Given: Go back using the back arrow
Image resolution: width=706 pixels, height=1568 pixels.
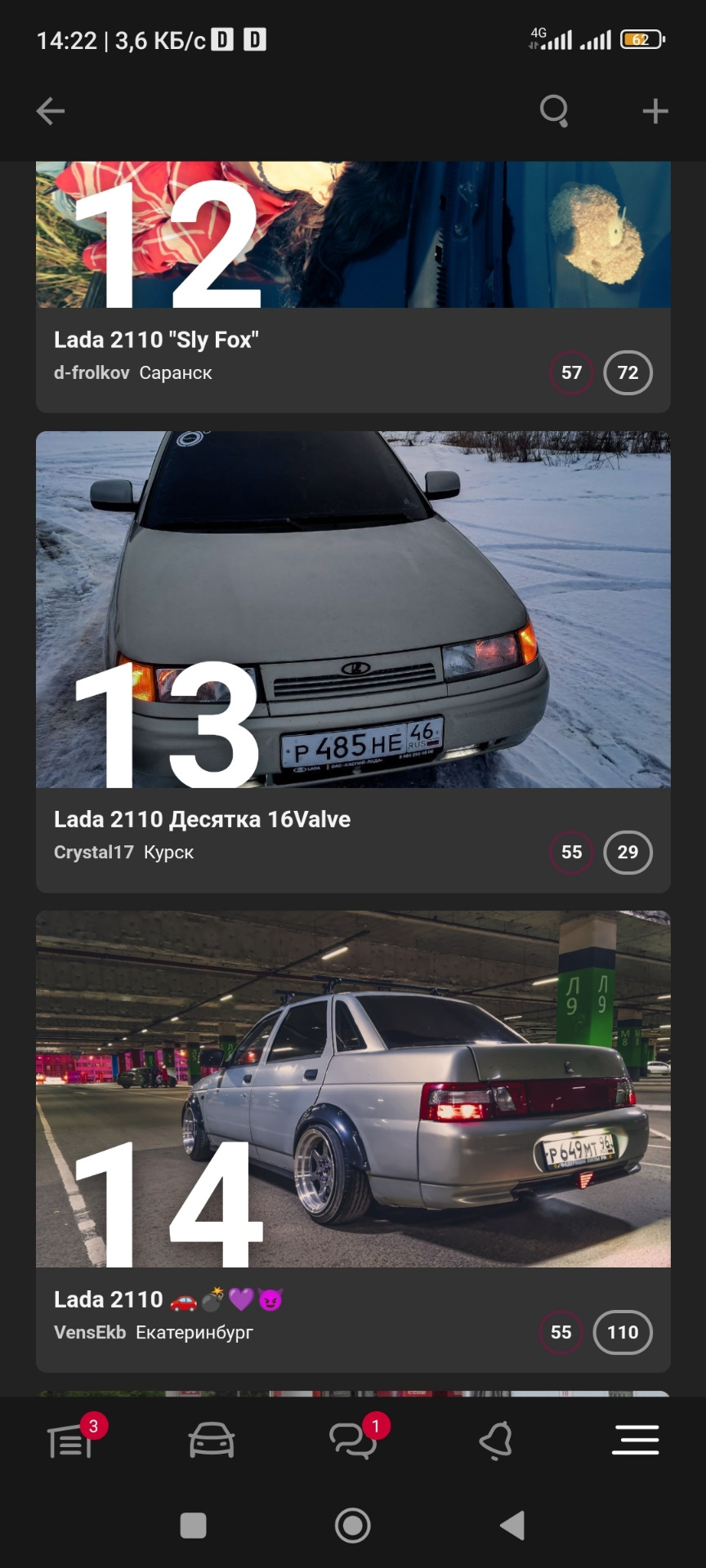Looking at the screenshot, I should [x=49, y=111].
